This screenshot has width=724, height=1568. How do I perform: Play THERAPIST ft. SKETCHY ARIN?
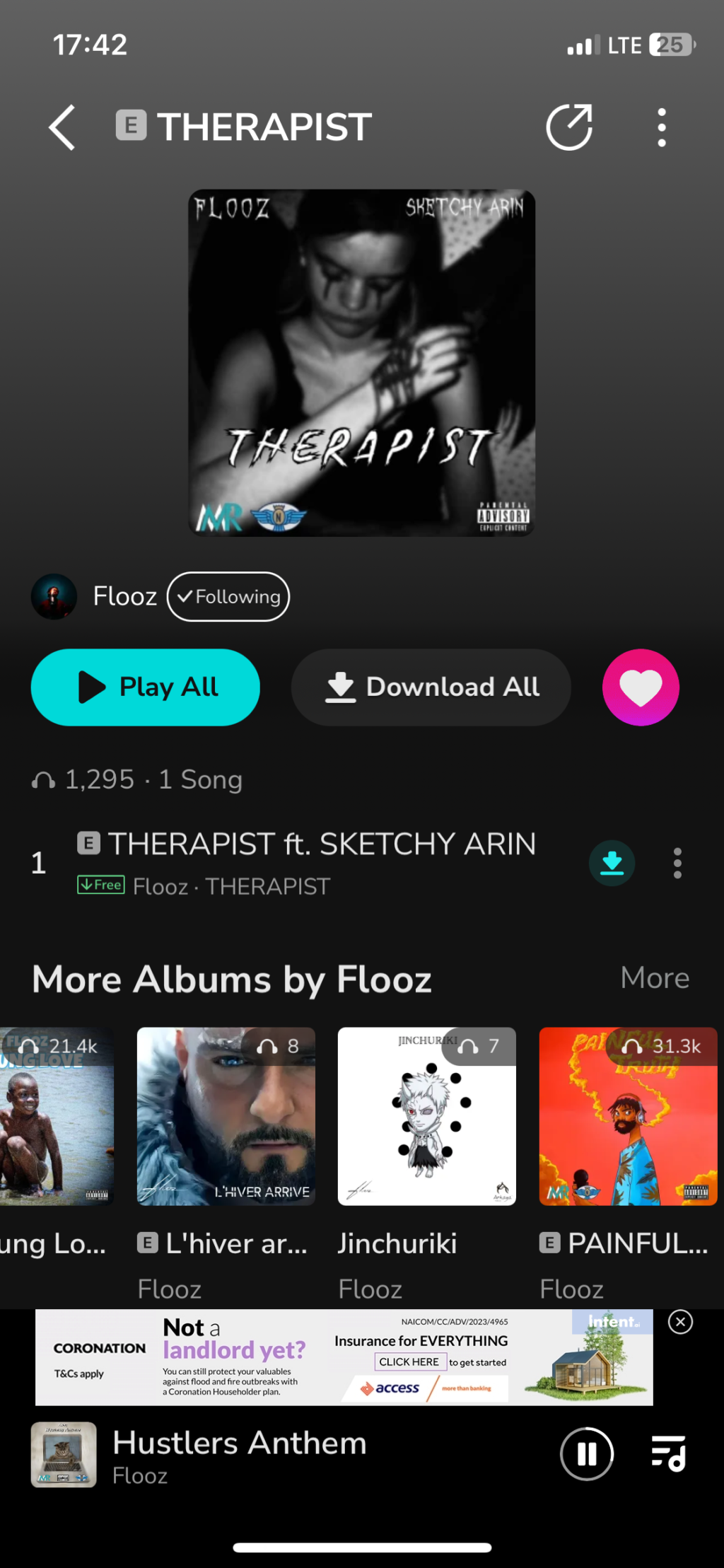pyautogui.click(x=322, y=844)
